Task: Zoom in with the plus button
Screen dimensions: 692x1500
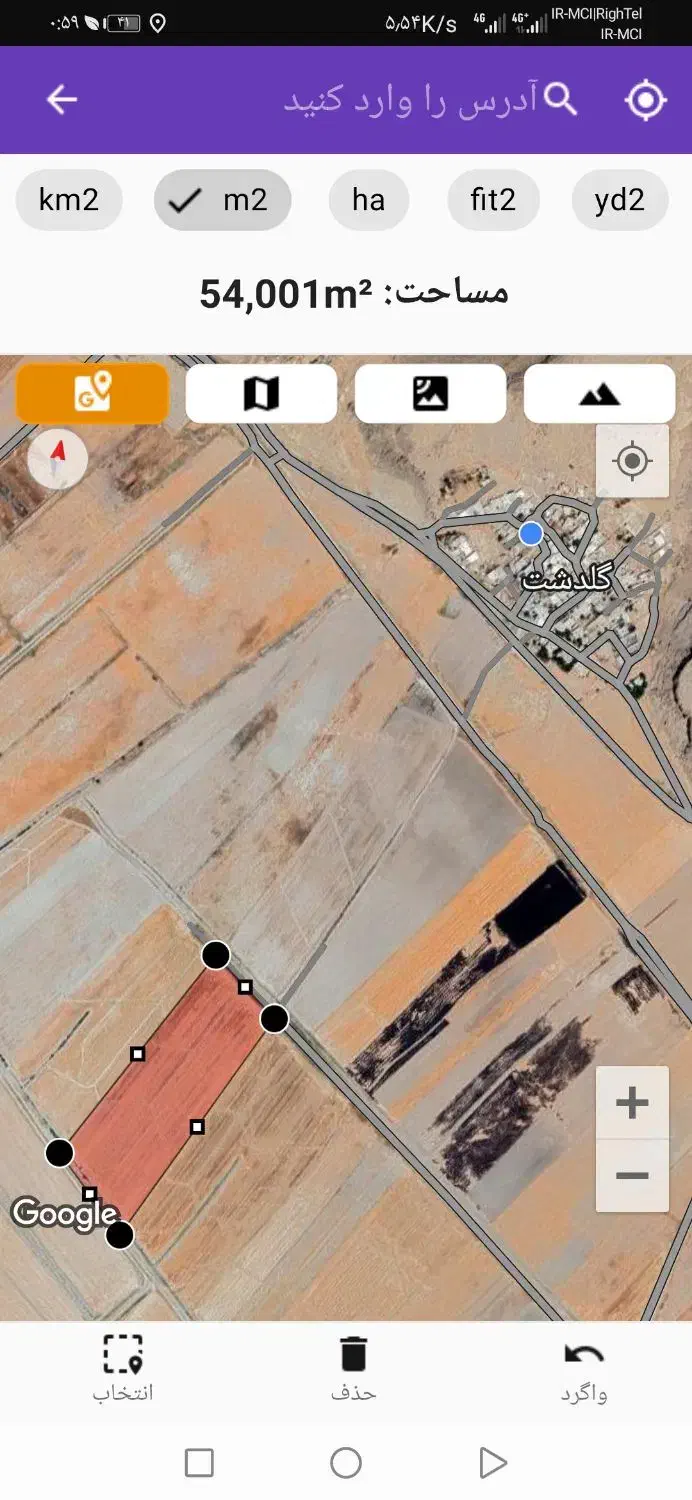Action: tap(632, 1103)
